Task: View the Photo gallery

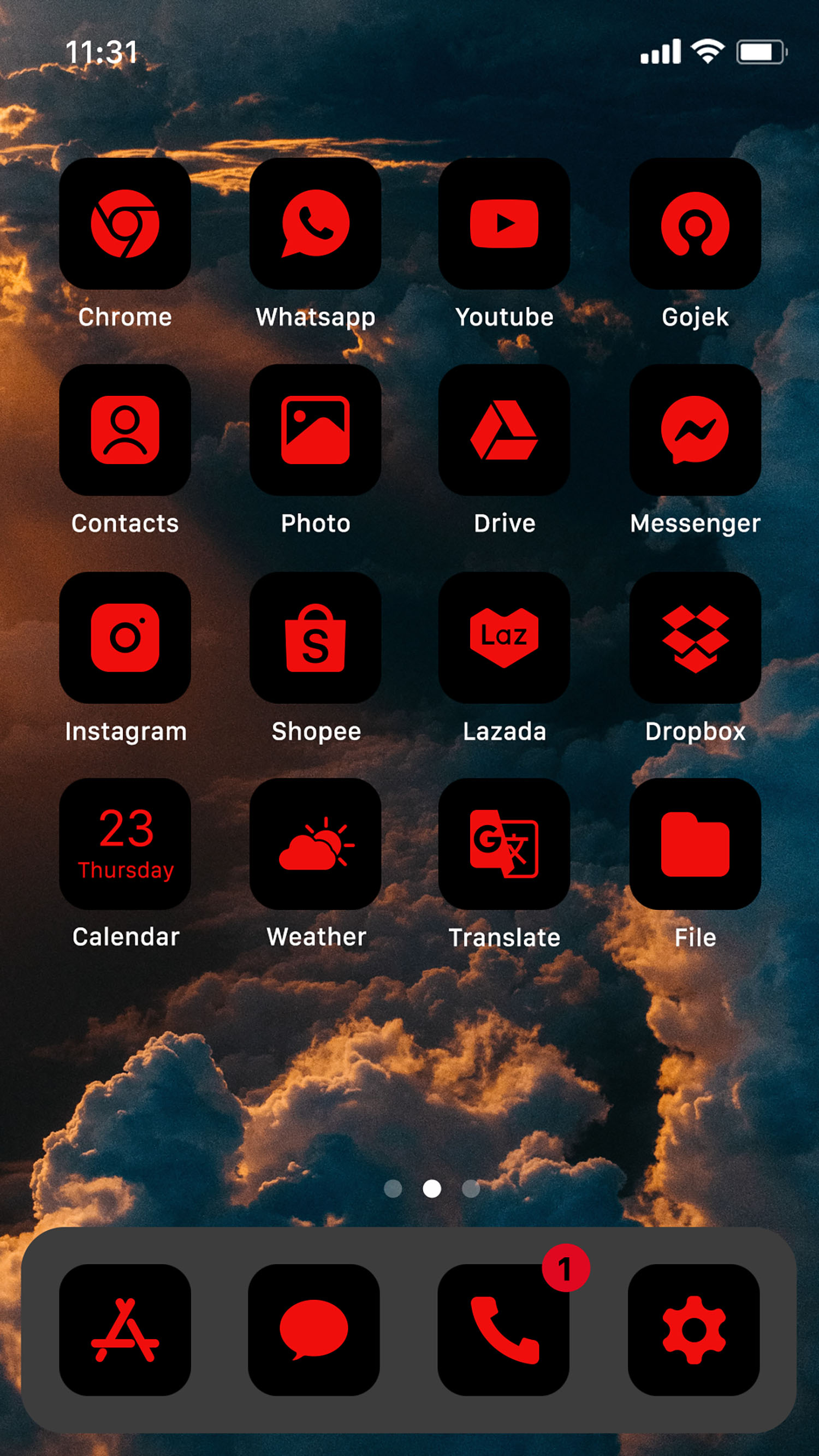Action: pyautogui.click(x=315, y=432)
